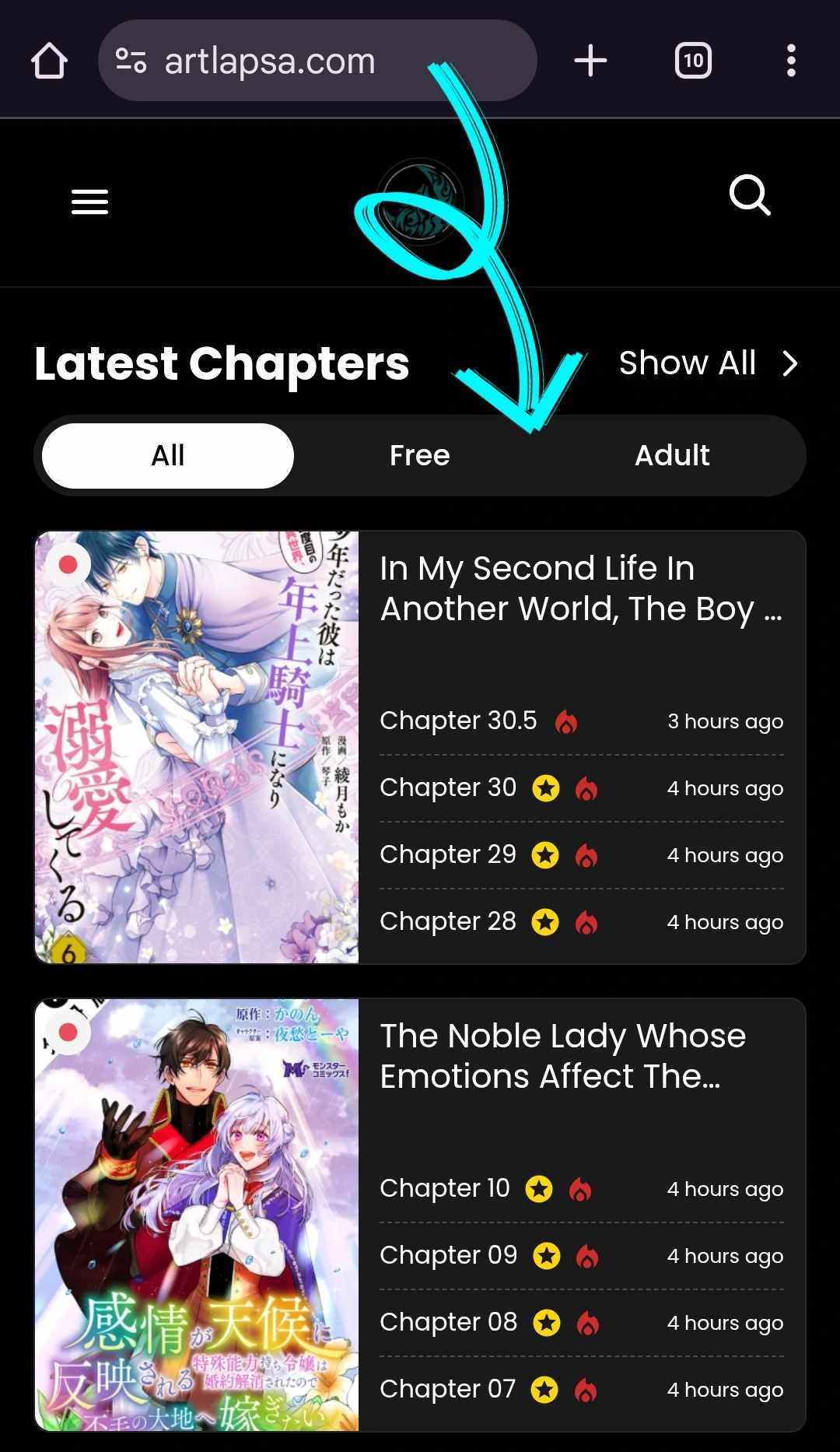Open Chapter 29
The image size is (840, 1452).
pos(448,854)
